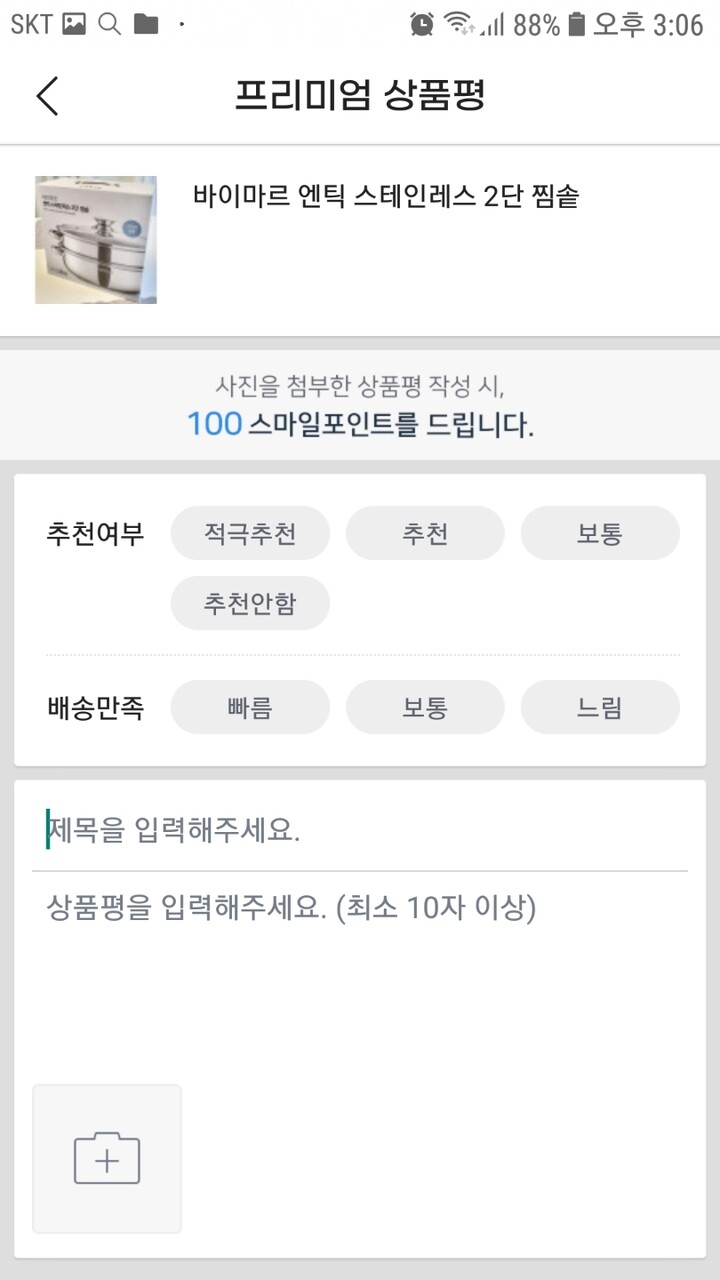Tap the 100 스마일포인트 promotion banner
Screen dimensions: 720x1280
pos(360,405)
